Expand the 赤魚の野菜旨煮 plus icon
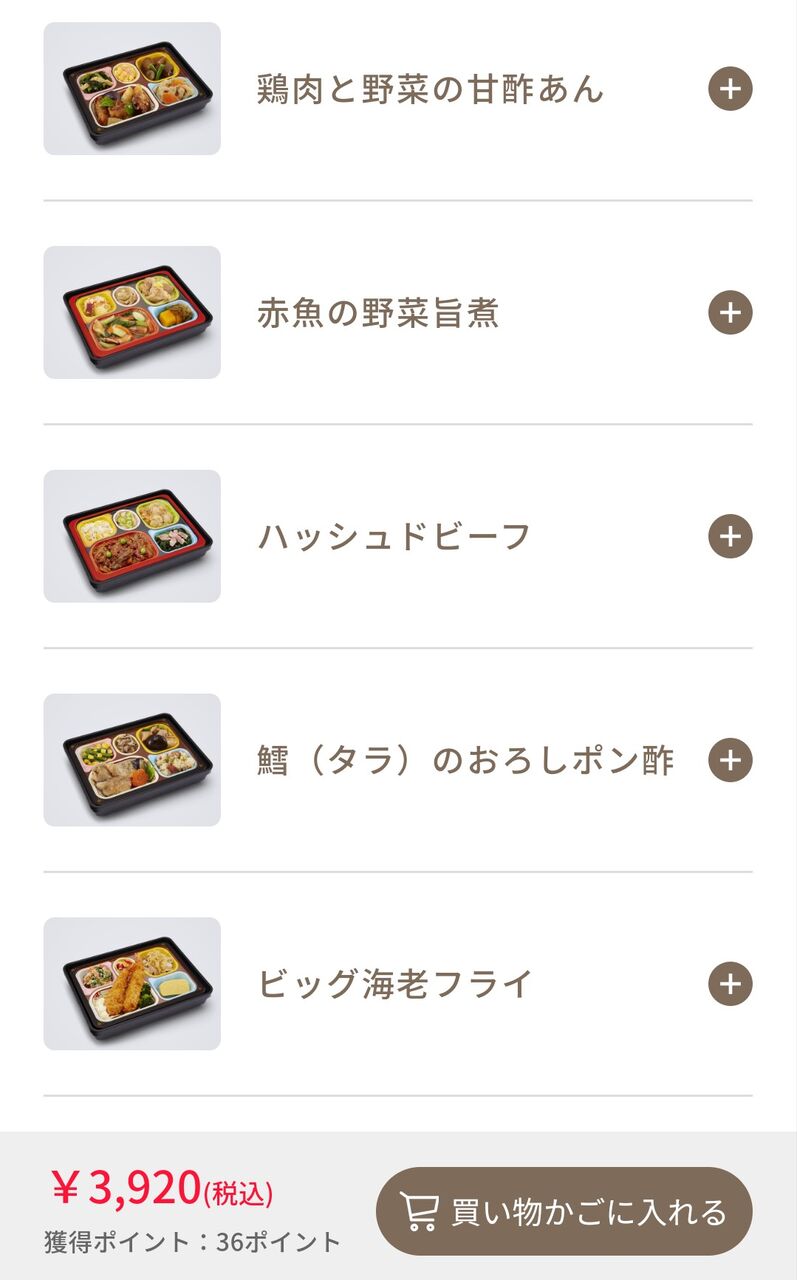Image resolution: width=797 pixels, height=1280 pixels. click(x=730, y=313)
